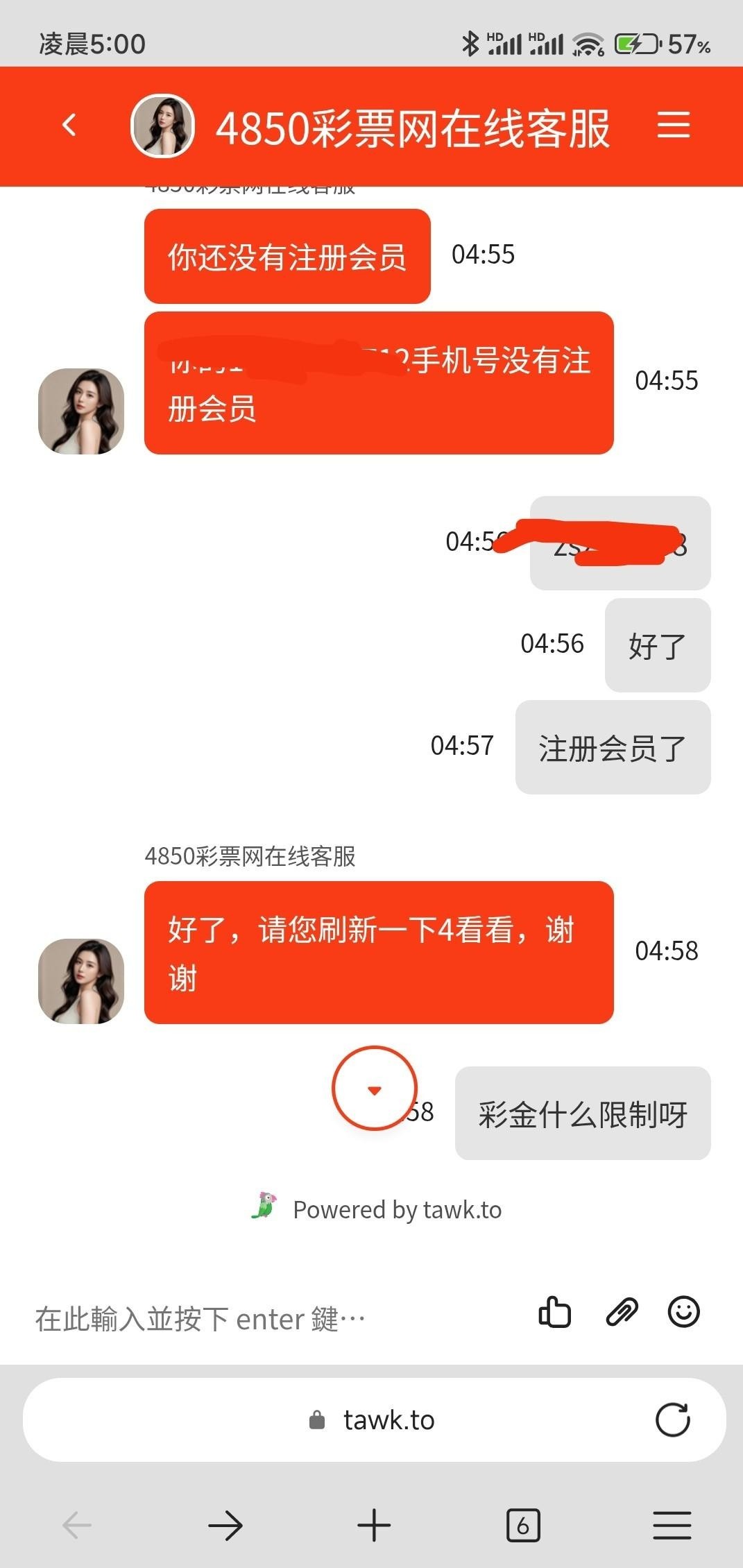Refresh the page with the reload icon
Image resolution: width=743 pixels, height=1568 pixels.
[671, 1419]
